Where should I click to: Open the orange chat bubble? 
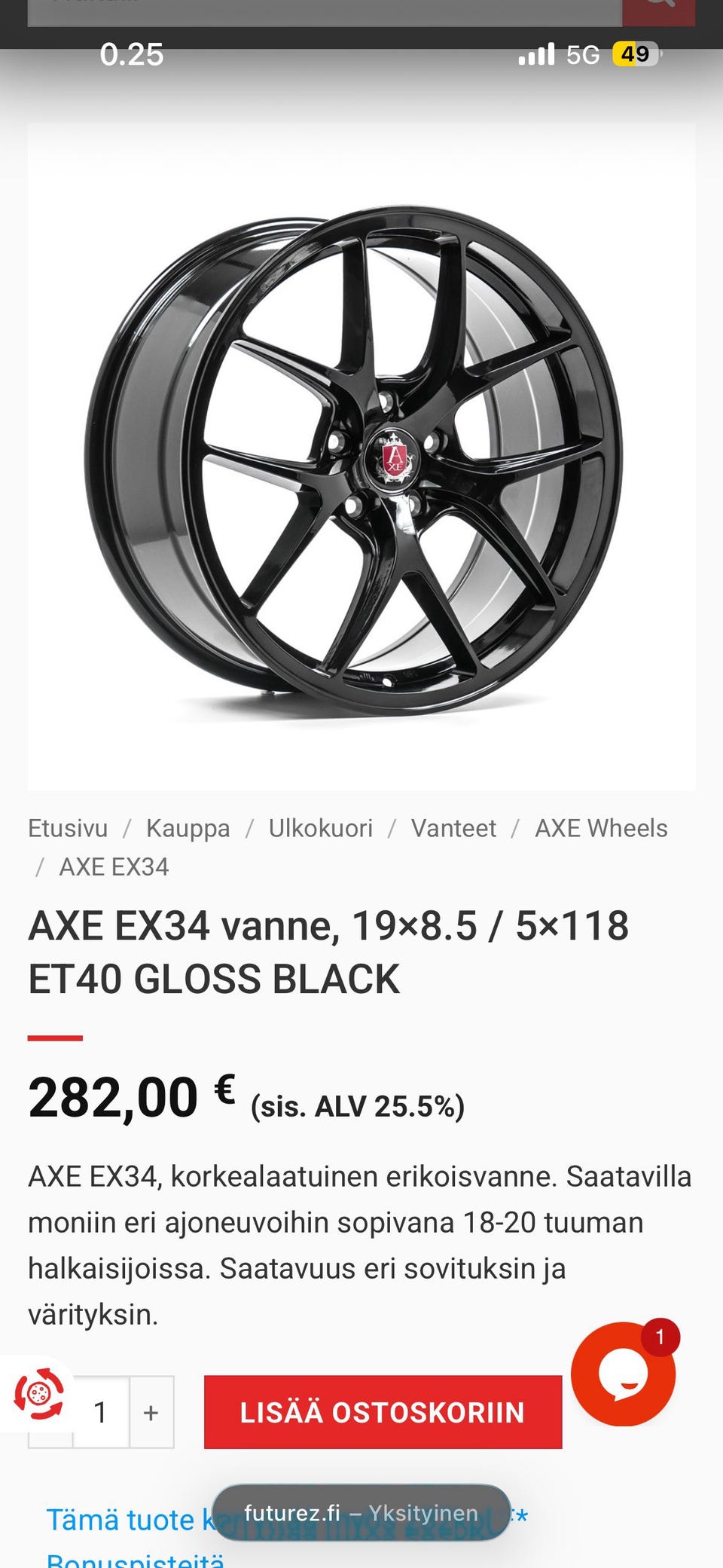(623, 1374)
